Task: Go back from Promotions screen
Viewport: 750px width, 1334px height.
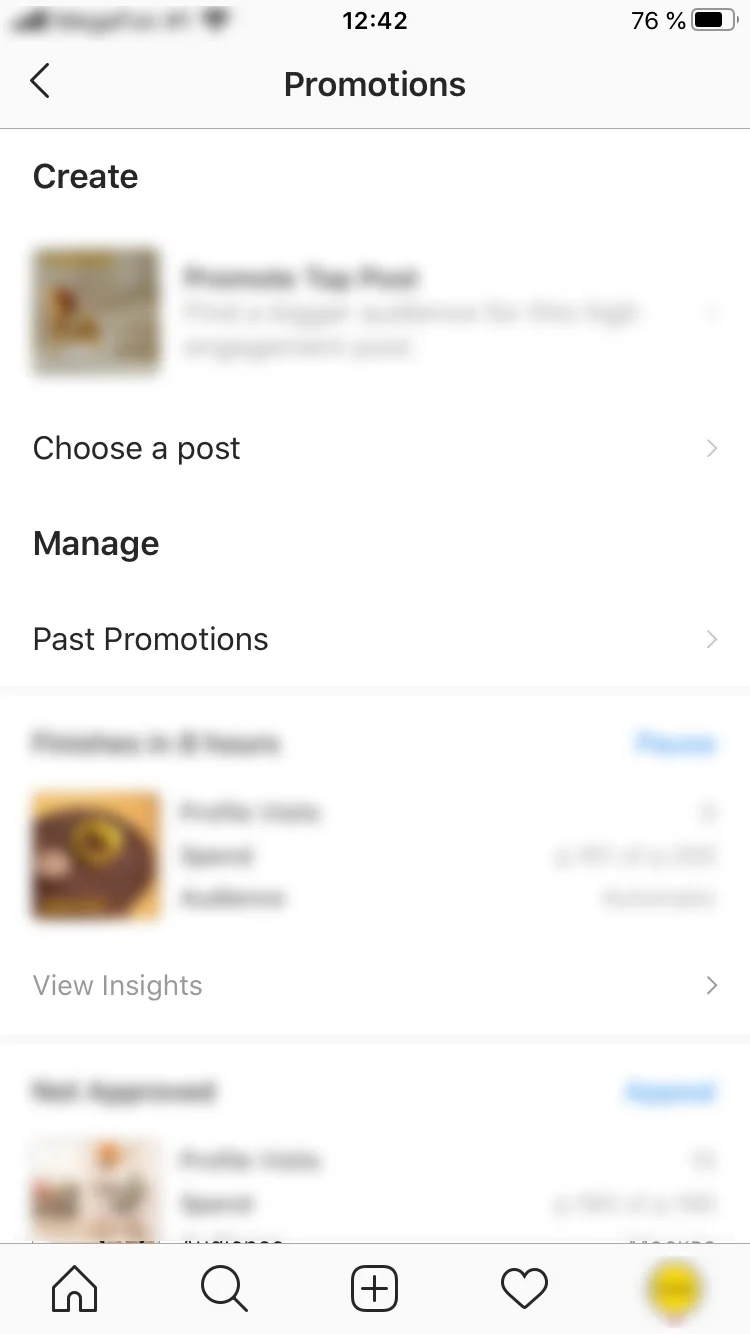Action: (40, 83)
